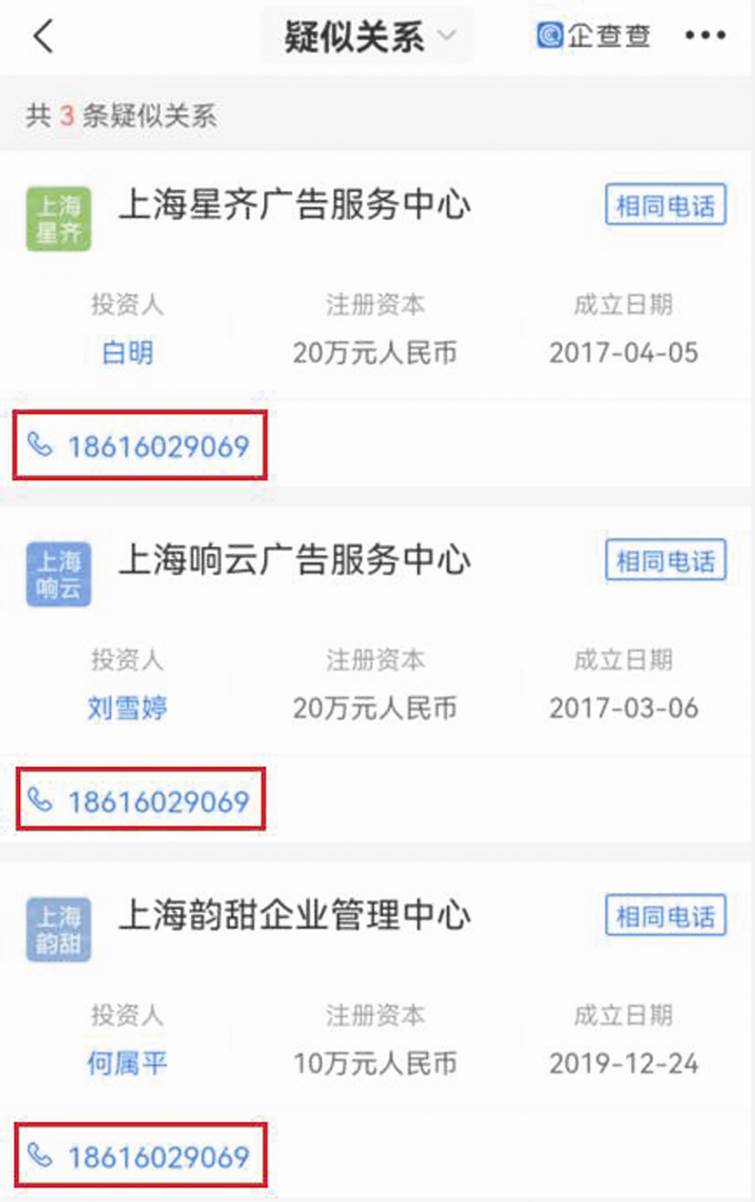The image size is (755, 1202).
Task: Open the 上海韵甜企业管理中心 company card
Action: [x=294, y=916]
